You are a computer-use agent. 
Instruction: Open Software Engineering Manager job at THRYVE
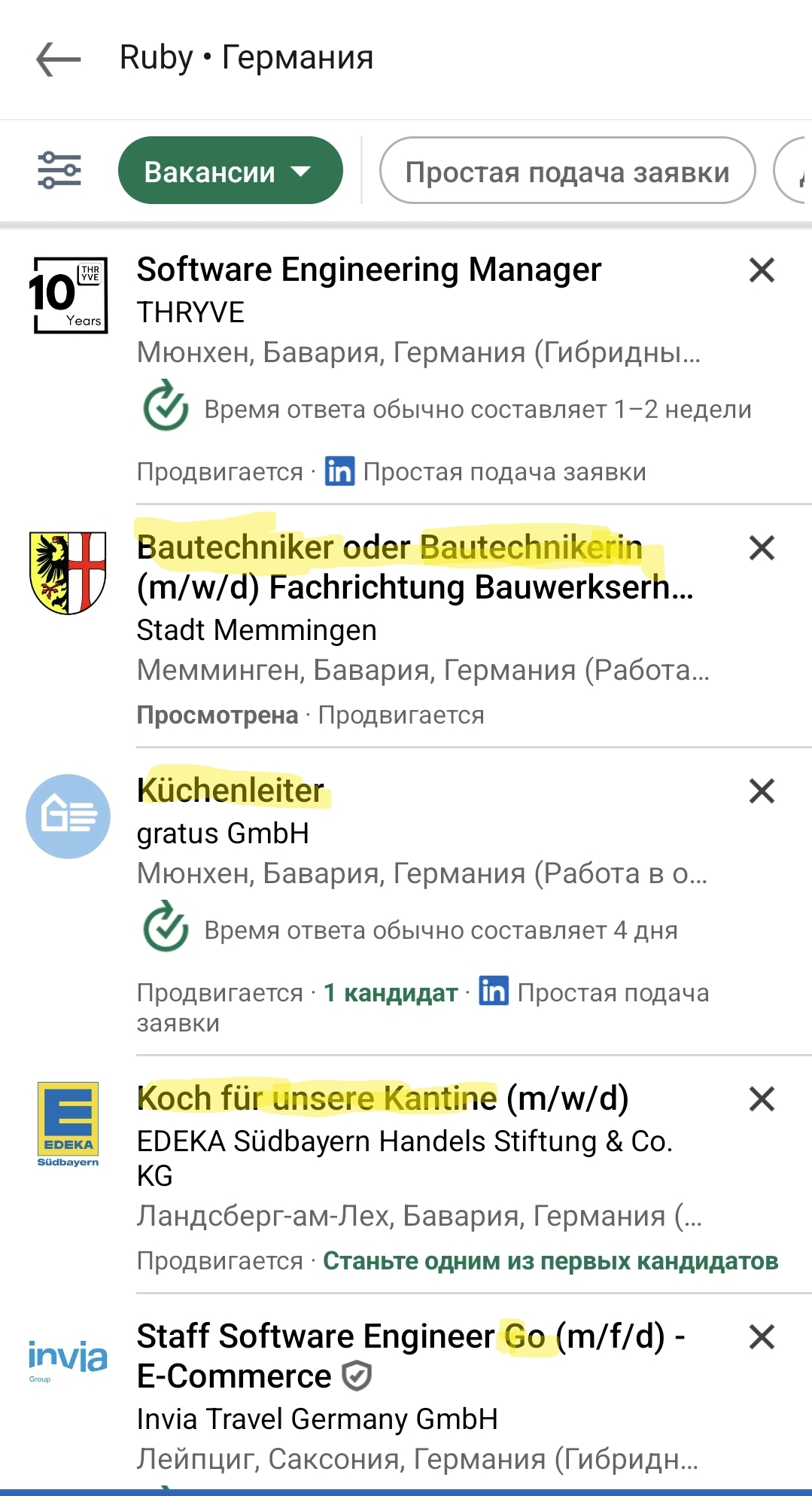(x=369, y=270)
